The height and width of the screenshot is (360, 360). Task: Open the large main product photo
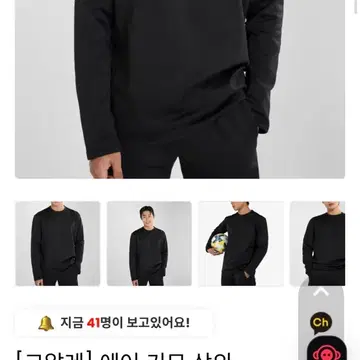coord(180,89)
